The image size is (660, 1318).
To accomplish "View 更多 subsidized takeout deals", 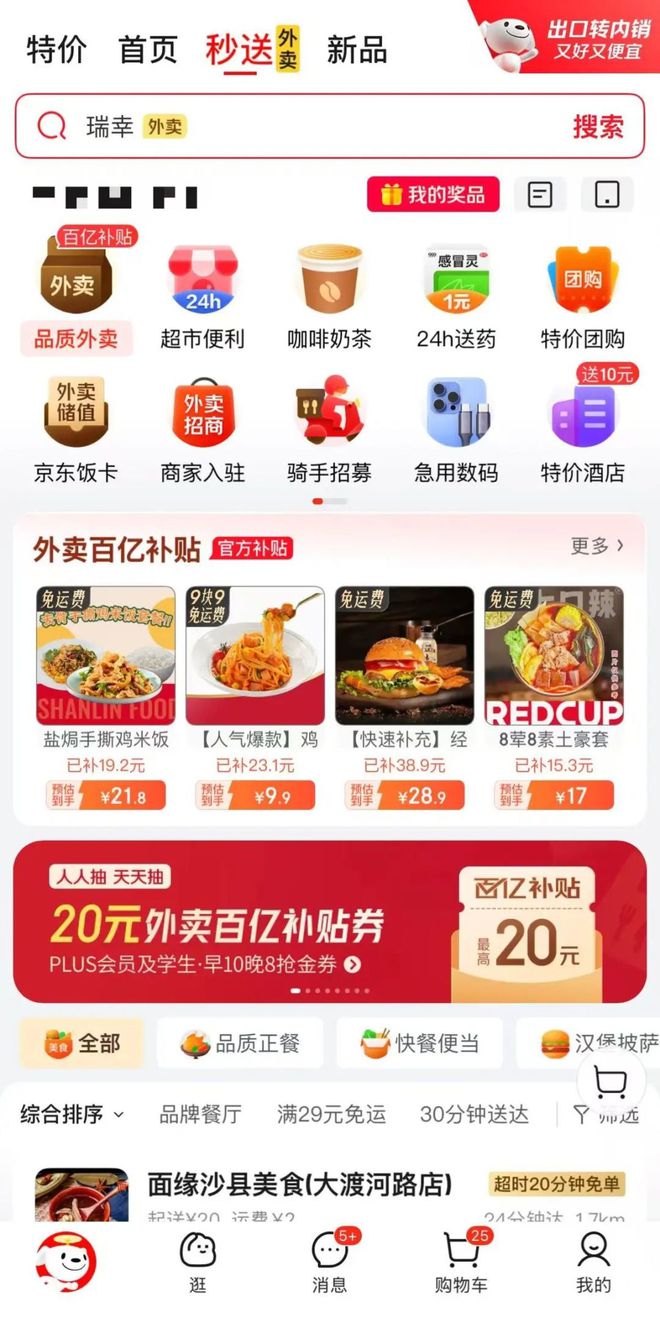I will [597, 546].
